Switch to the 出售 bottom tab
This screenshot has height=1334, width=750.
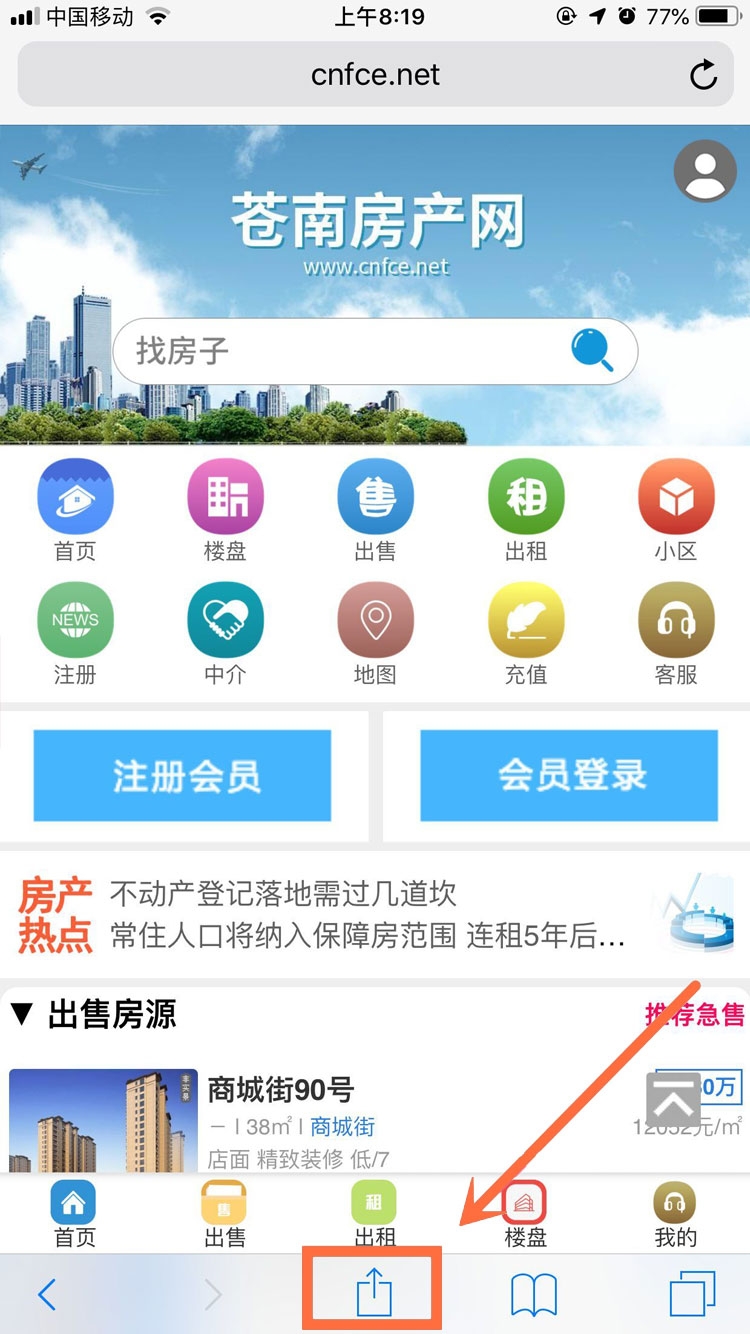coord(225,1213)
